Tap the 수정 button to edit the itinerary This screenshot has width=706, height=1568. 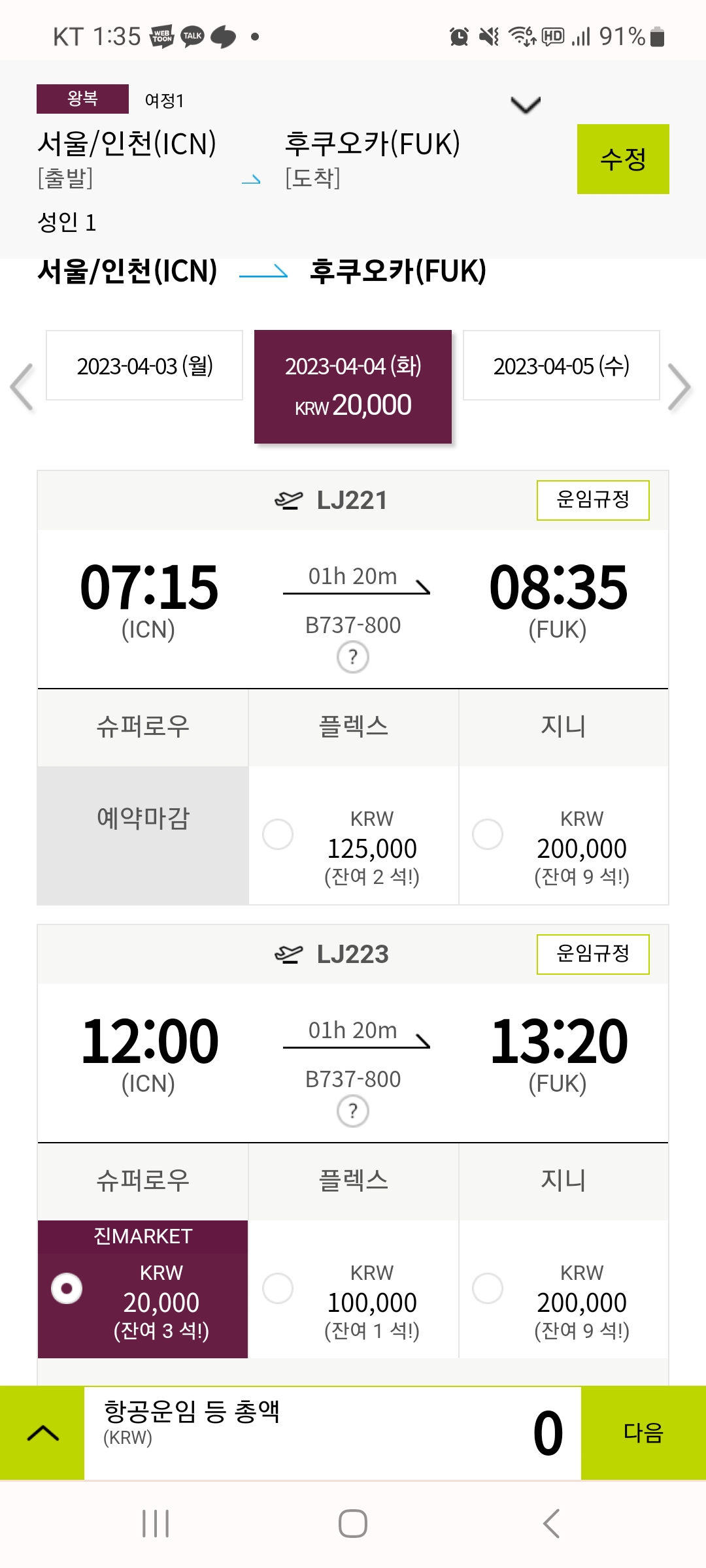coord(622,159)
